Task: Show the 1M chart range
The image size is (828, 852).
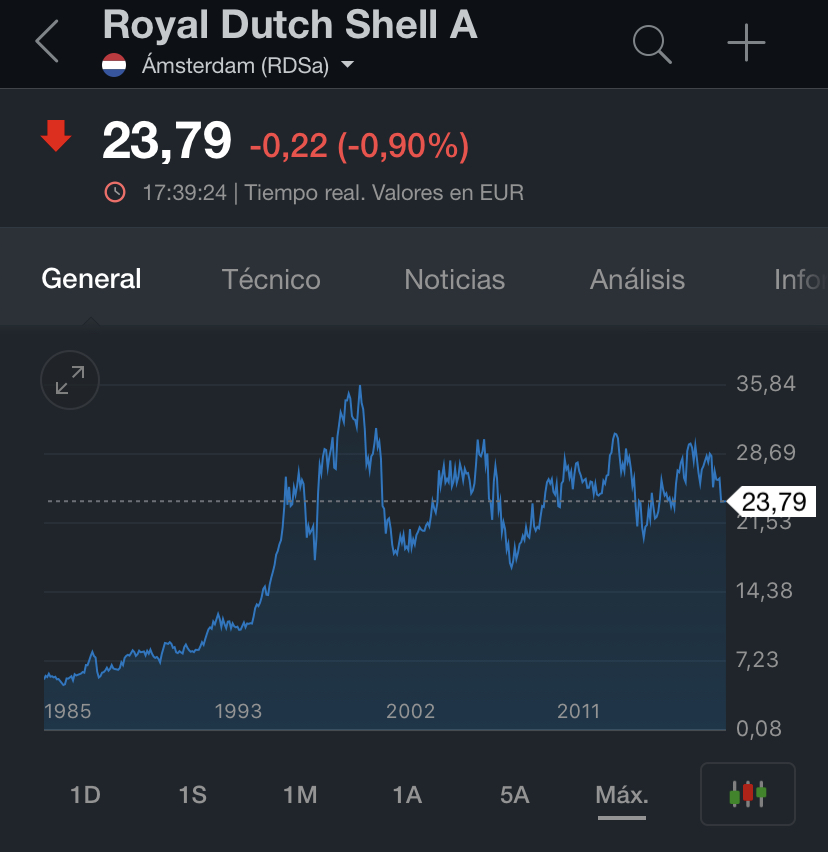Action: coord(299,795)
